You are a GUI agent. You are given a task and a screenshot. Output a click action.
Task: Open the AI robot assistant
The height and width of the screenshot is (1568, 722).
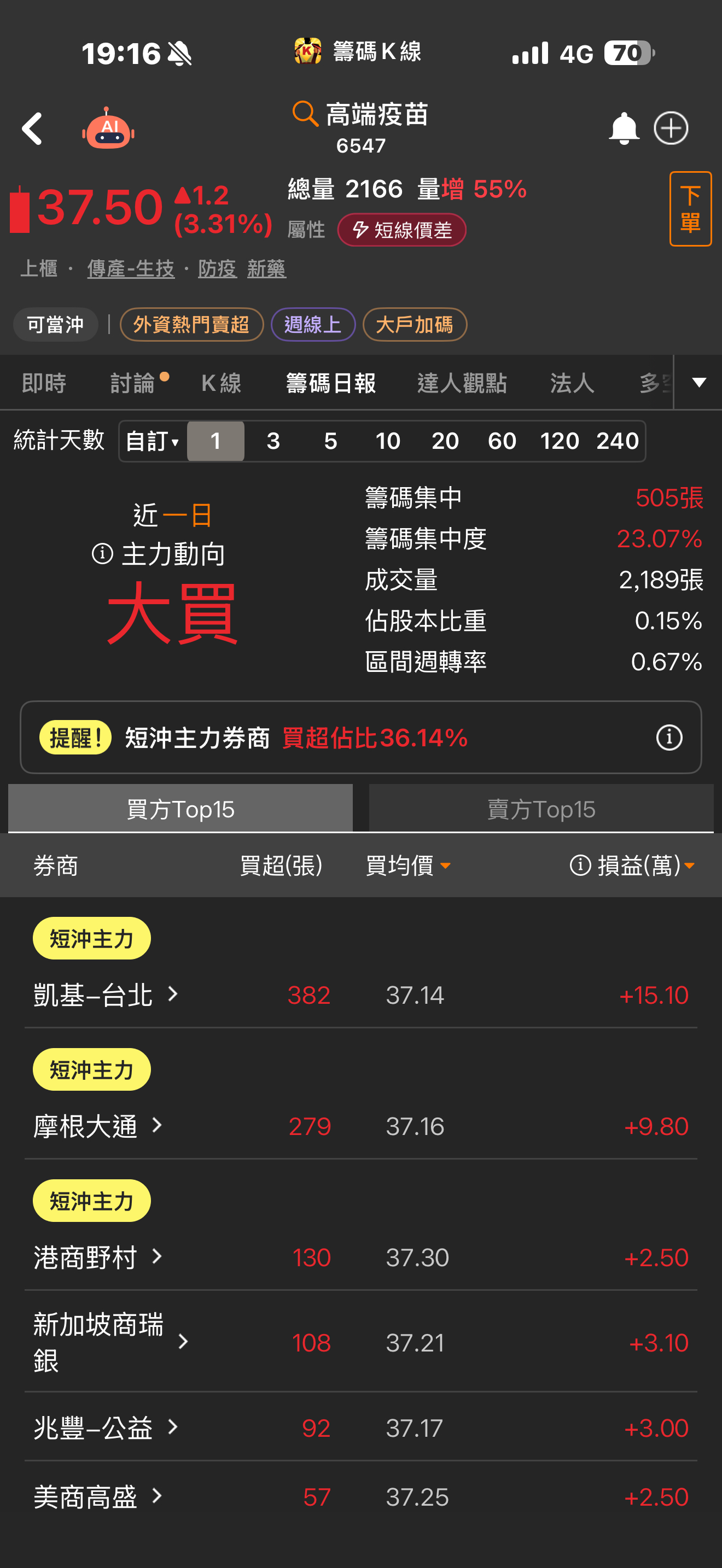109,128
